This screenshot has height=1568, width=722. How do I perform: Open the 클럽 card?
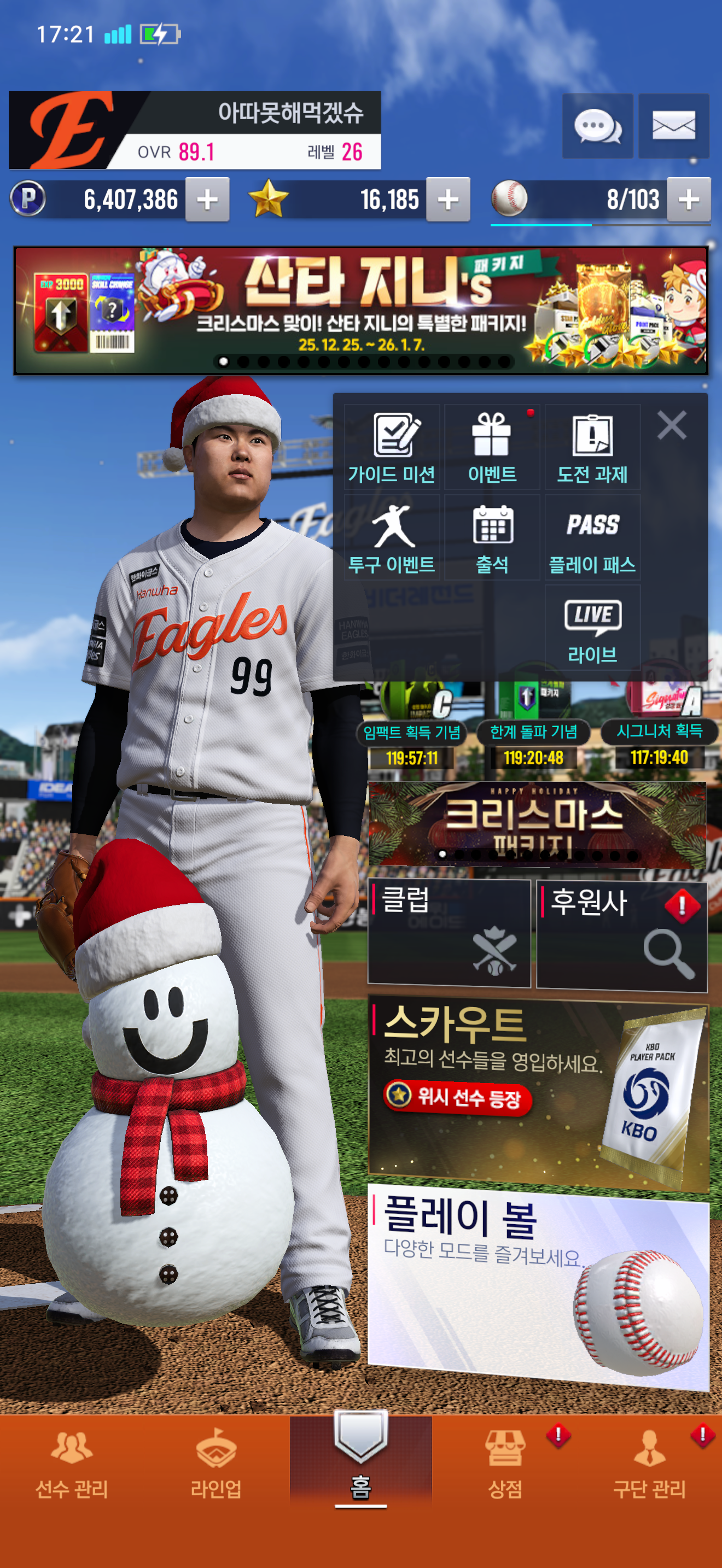[449, 931]
